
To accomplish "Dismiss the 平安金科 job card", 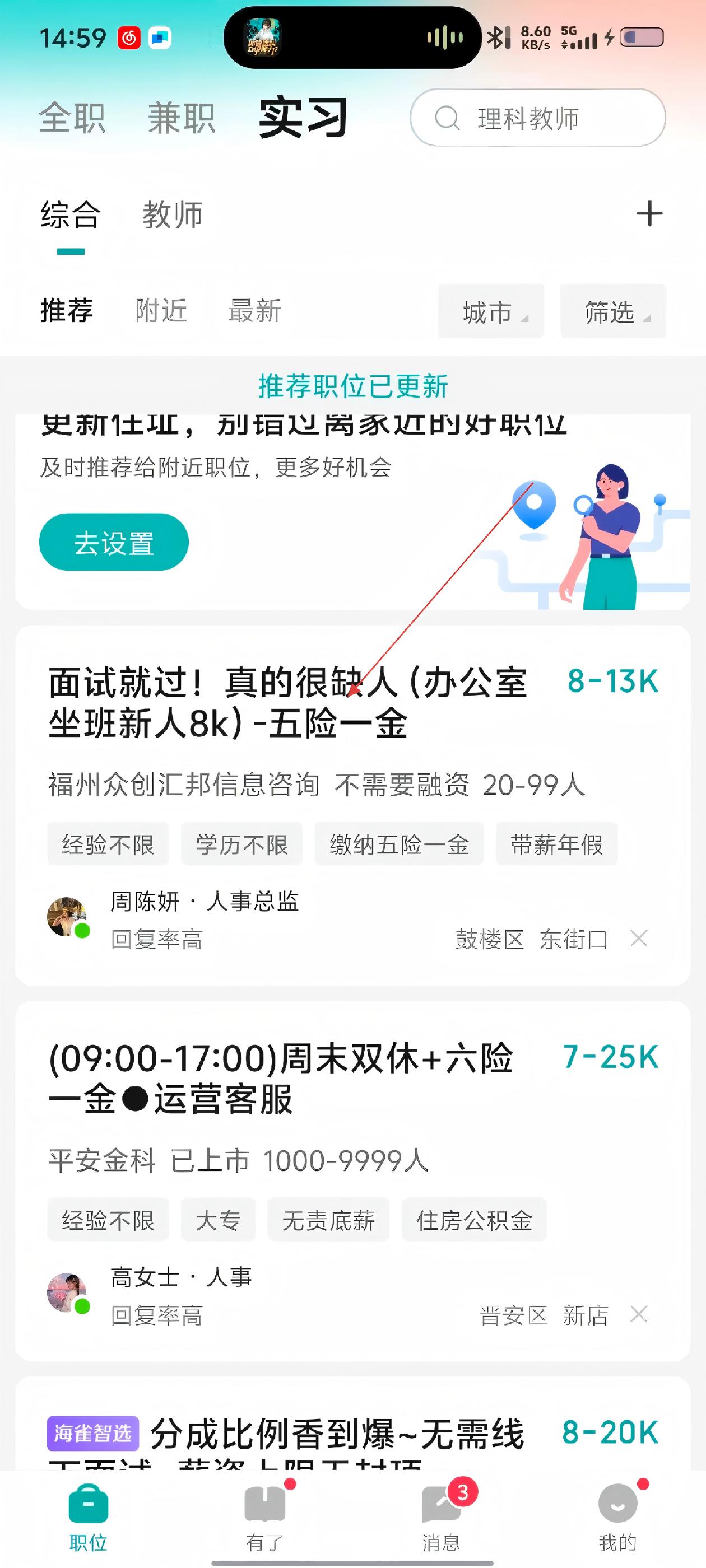I will (x=639, y=1314).
